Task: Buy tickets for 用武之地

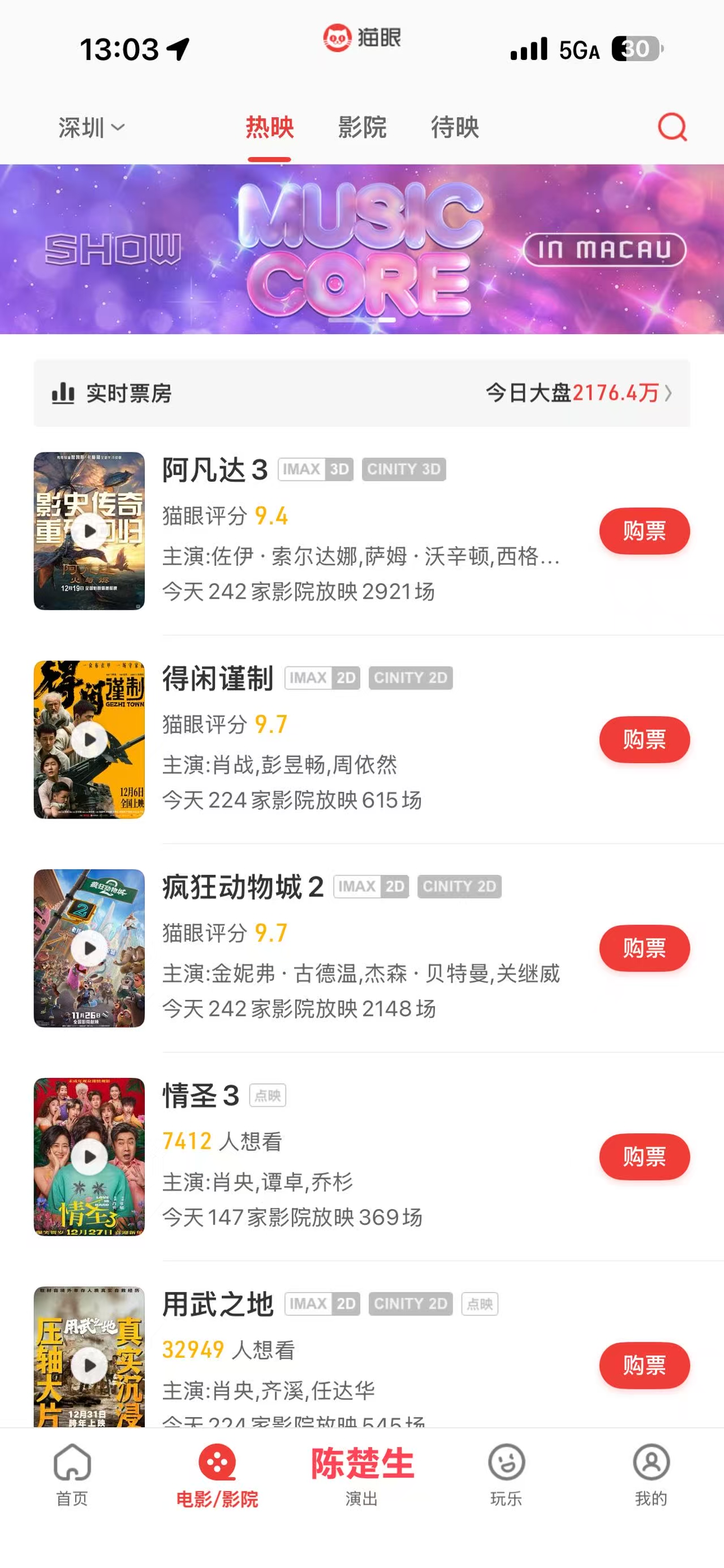Action: coord(644,1365)
